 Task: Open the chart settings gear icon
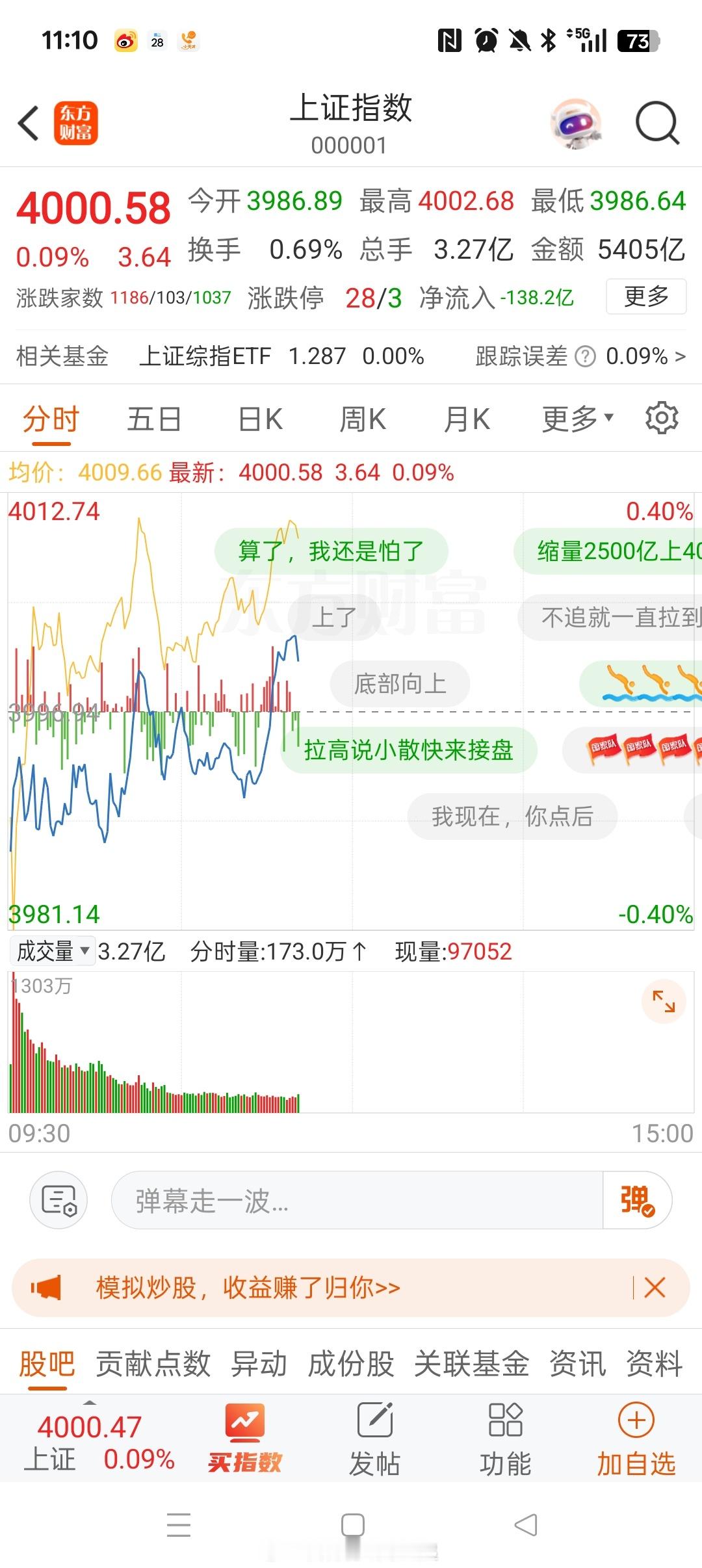pyautogui.click(x=662, y=418)
